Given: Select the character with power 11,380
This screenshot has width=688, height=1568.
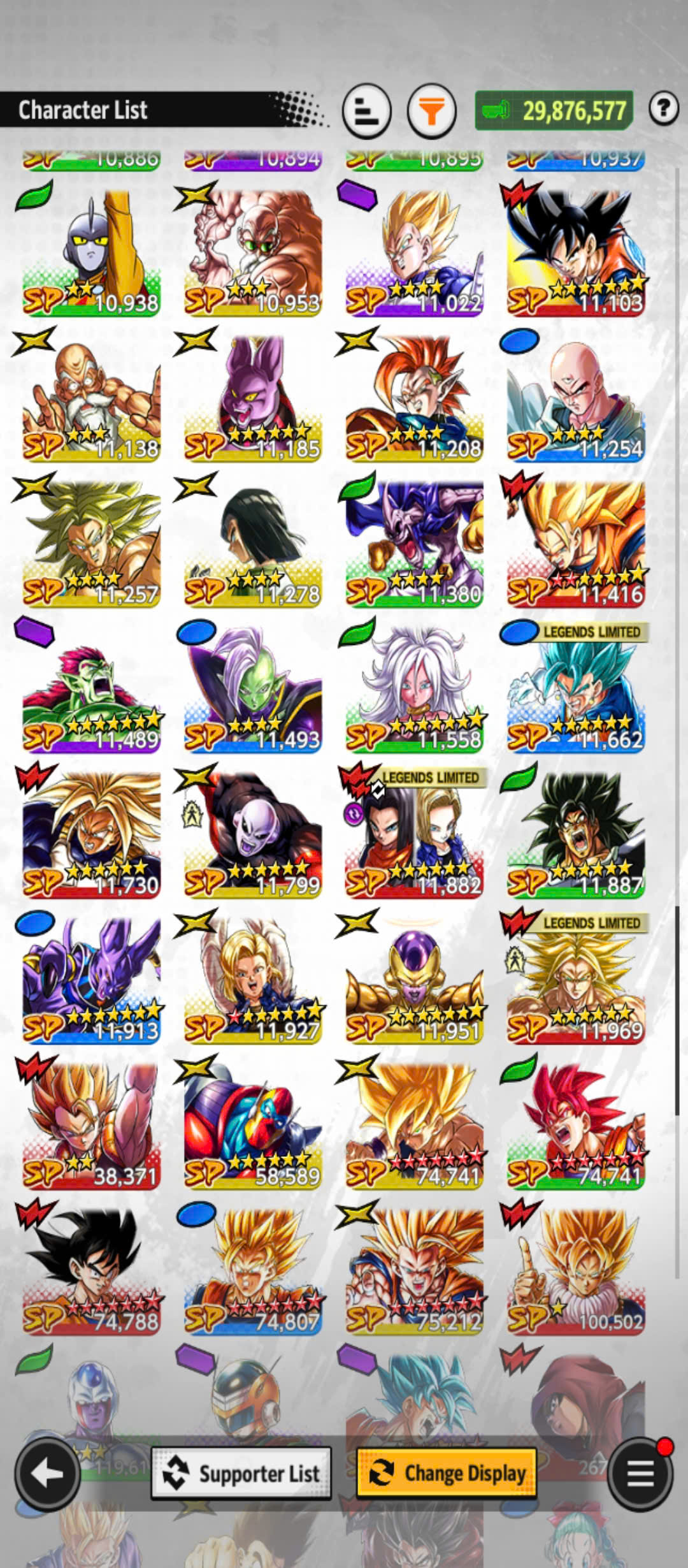Looking at the screenshot, I should [414, 542].
